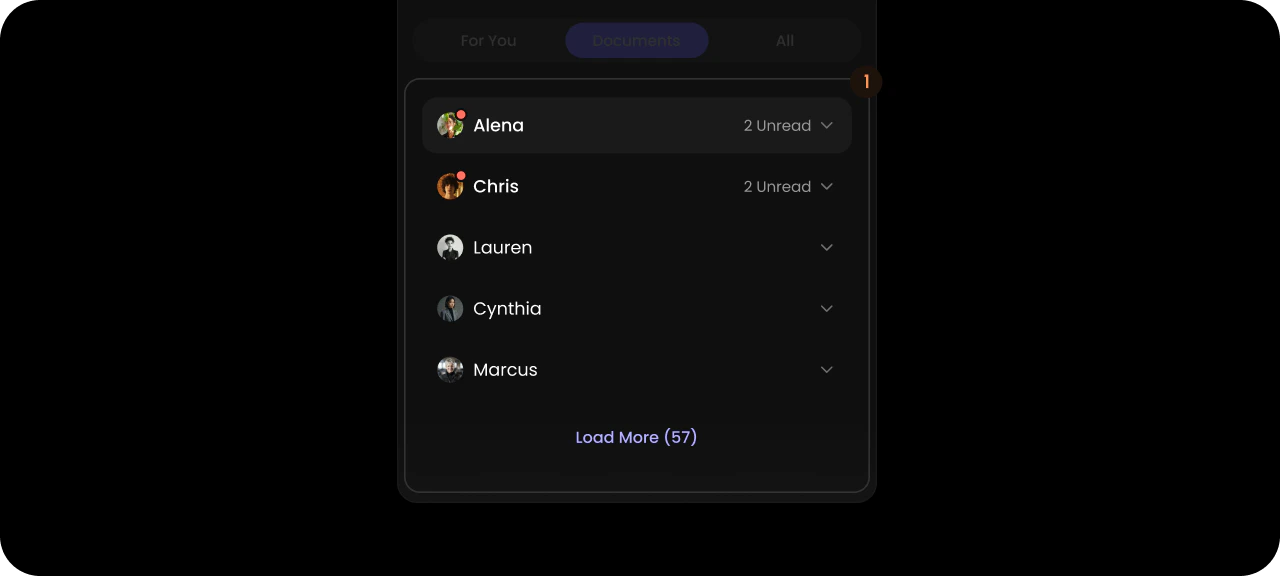Select the Documents tab
Image resolution: width=1280 pixels, height=576 pixels.
[x=636, y=41]
